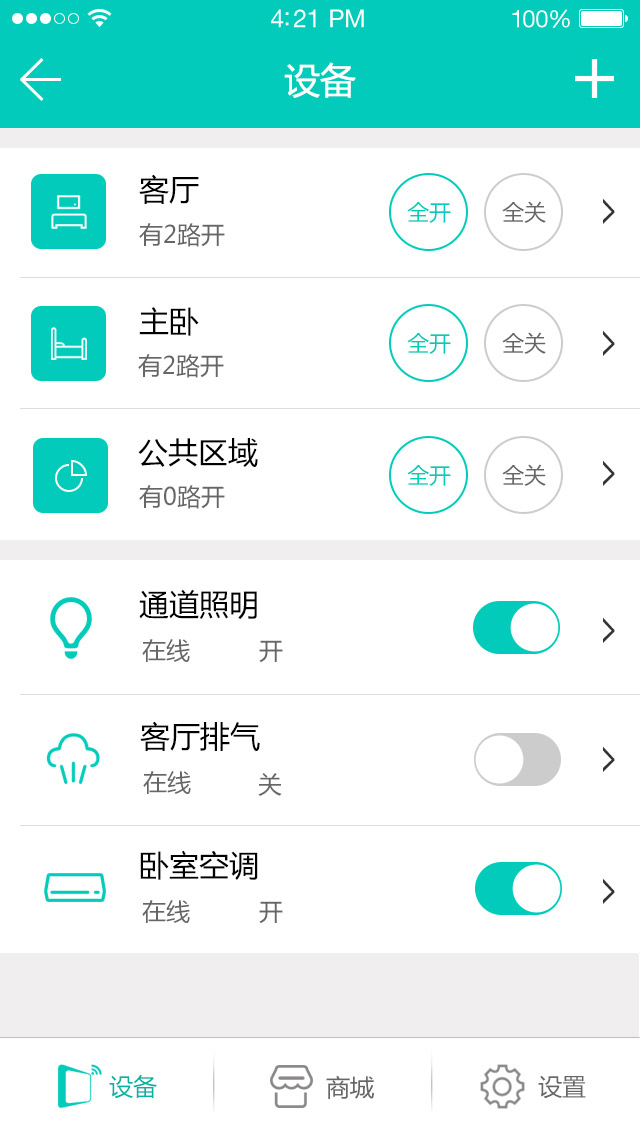
Task: Open 通道照明 device details
Action: pyautogui.click(x=607, y=630)
